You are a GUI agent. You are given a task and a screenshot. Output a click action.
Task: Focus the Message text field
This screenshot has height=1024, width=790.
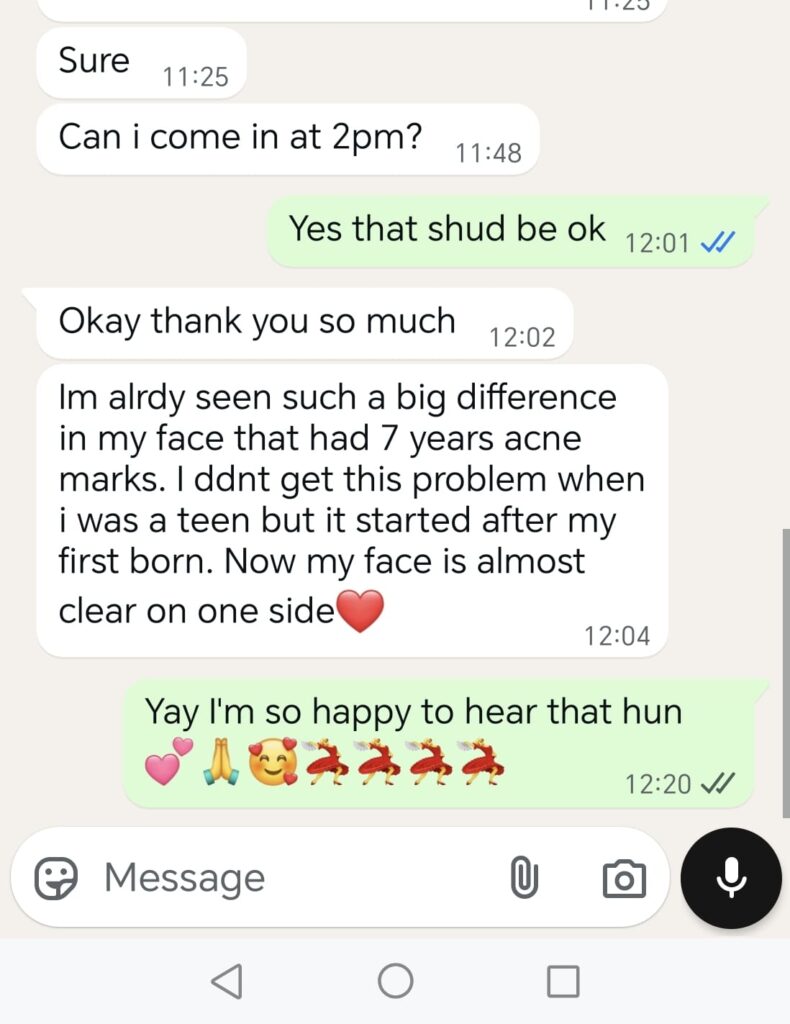(290, 879)
